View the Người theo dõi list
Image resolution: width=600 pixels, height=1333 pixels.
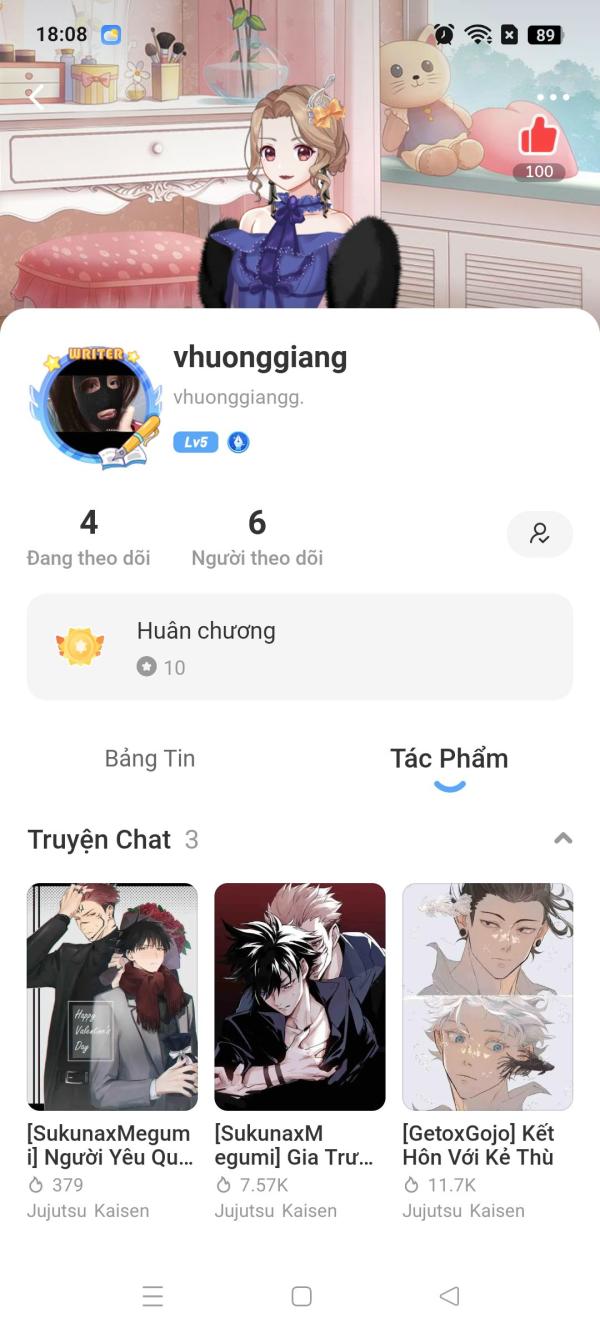click(257, 537)
